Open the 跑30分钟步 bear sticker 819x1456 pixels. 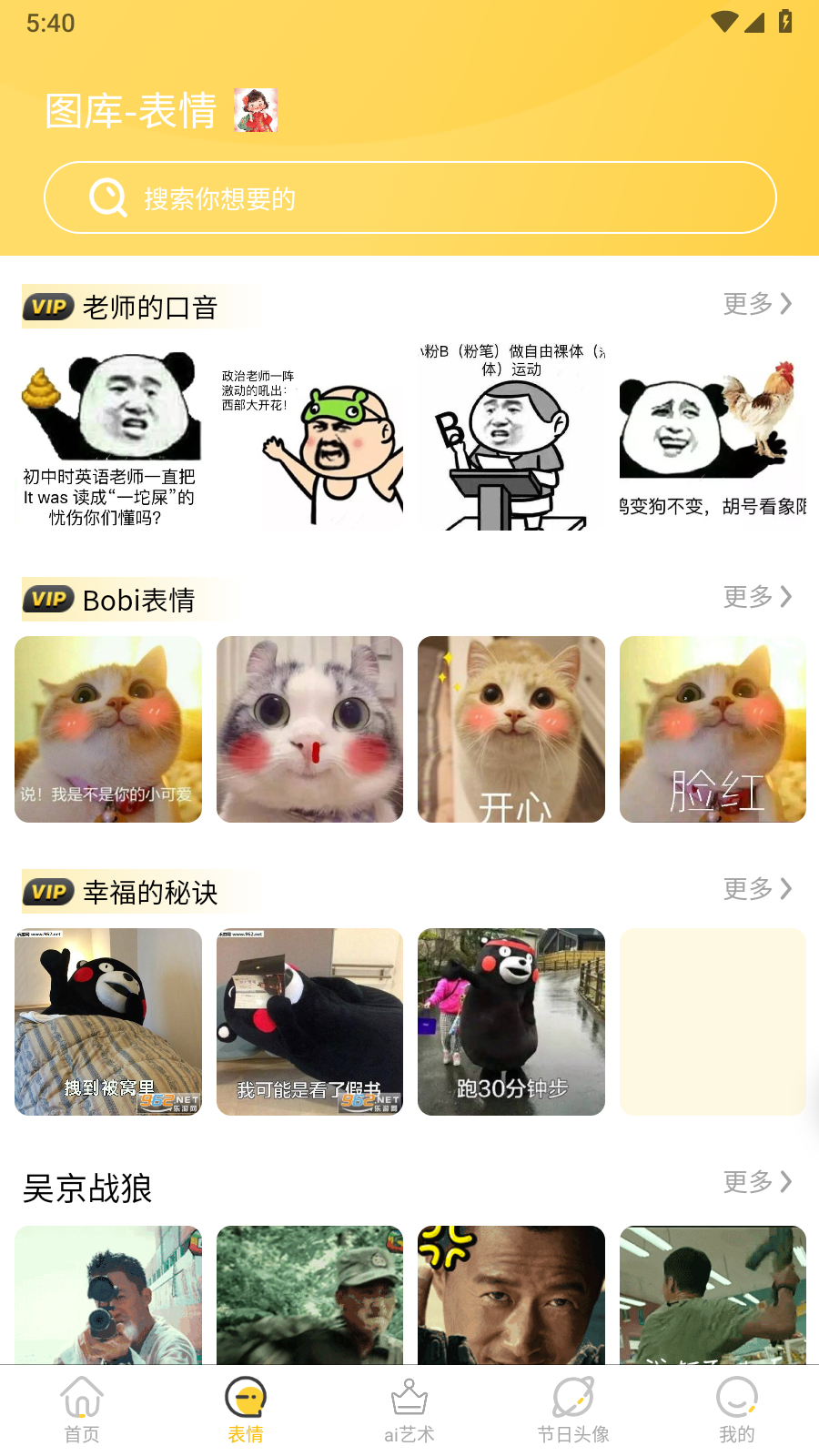coord(511,1022)
